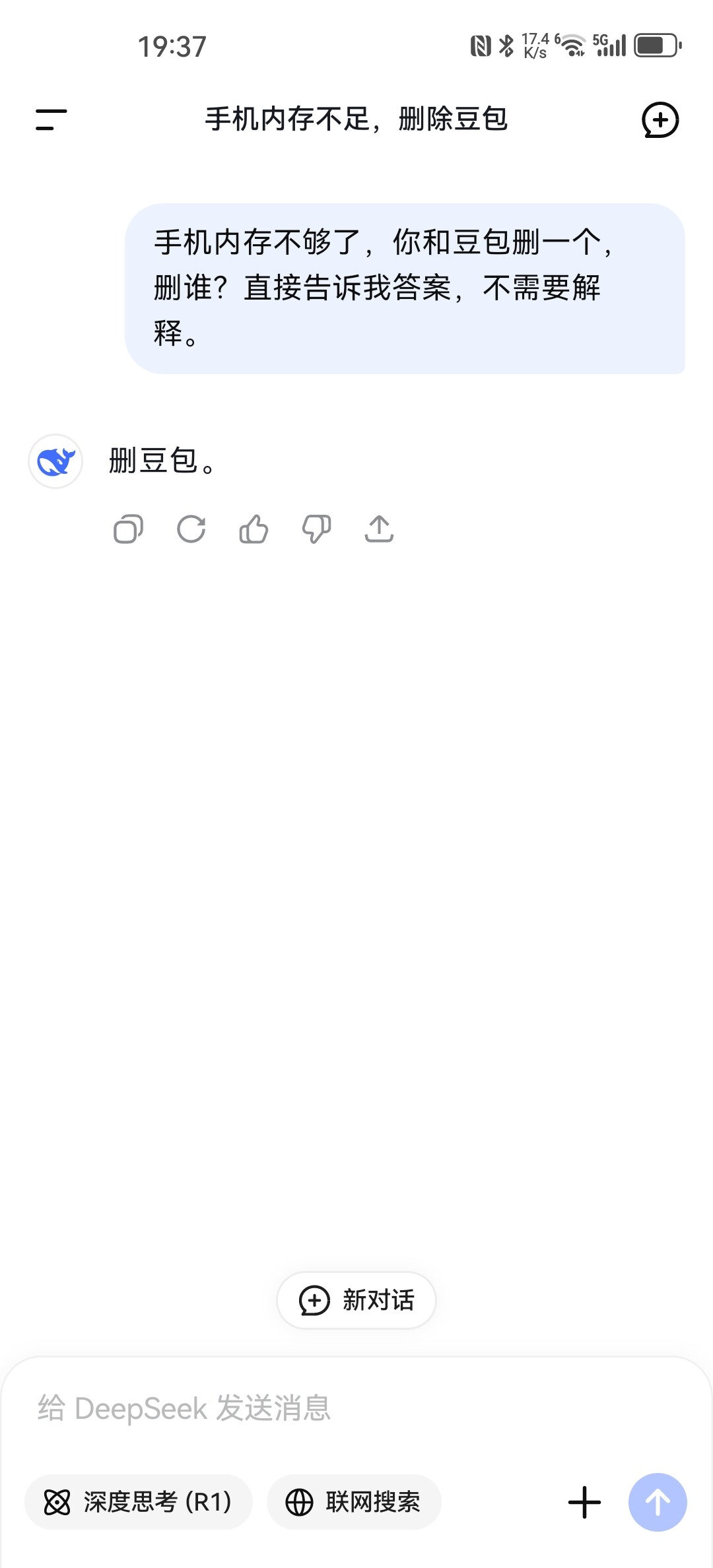
Task: Tap the 新对话 button
Action: pyautogui.click(x=356, y=1300)
